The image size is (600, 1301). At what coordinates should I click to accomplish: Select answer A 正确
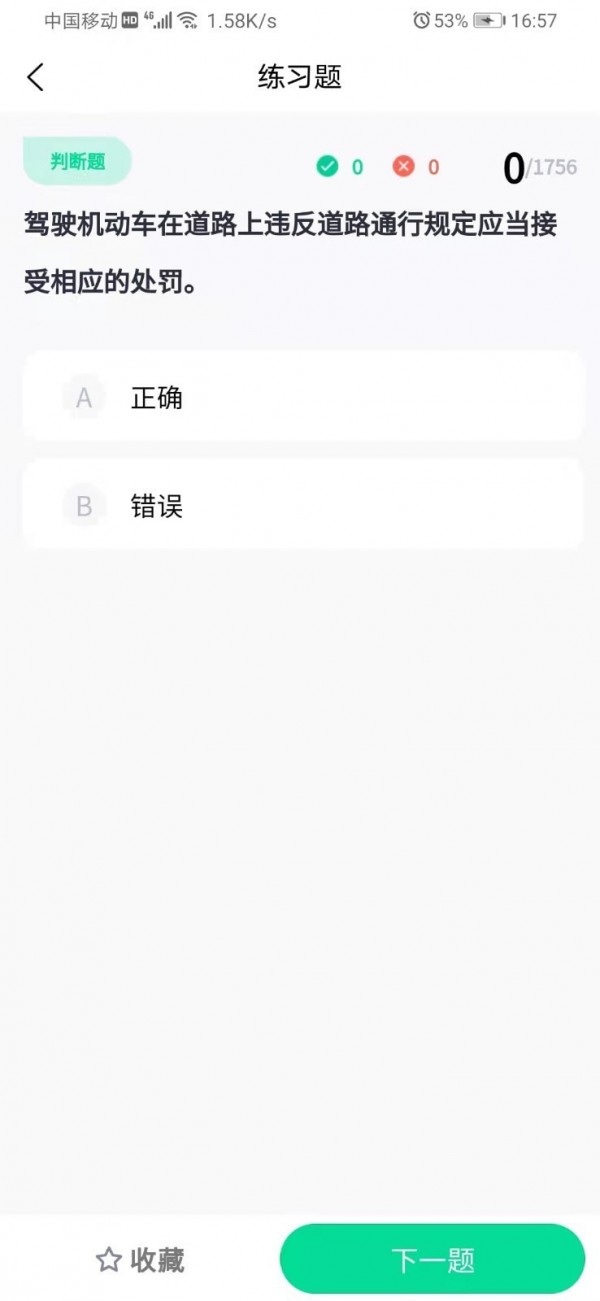(x=302, y=397)
